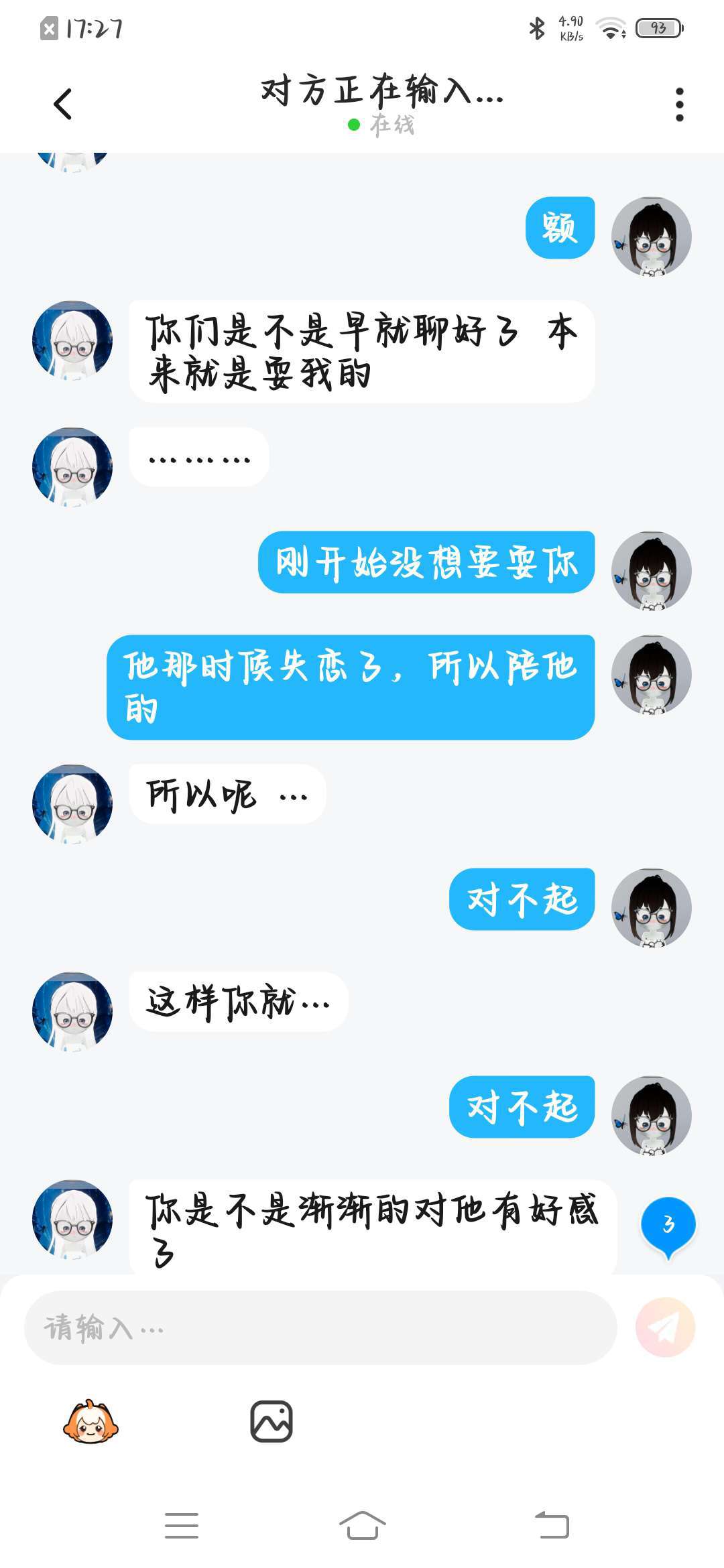Focus the 请输入 message field

pos(320,1327)
